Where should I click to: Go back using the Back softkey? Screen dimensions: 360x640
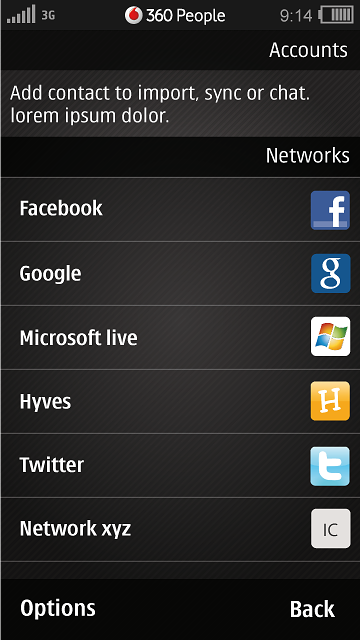(312, 609)
